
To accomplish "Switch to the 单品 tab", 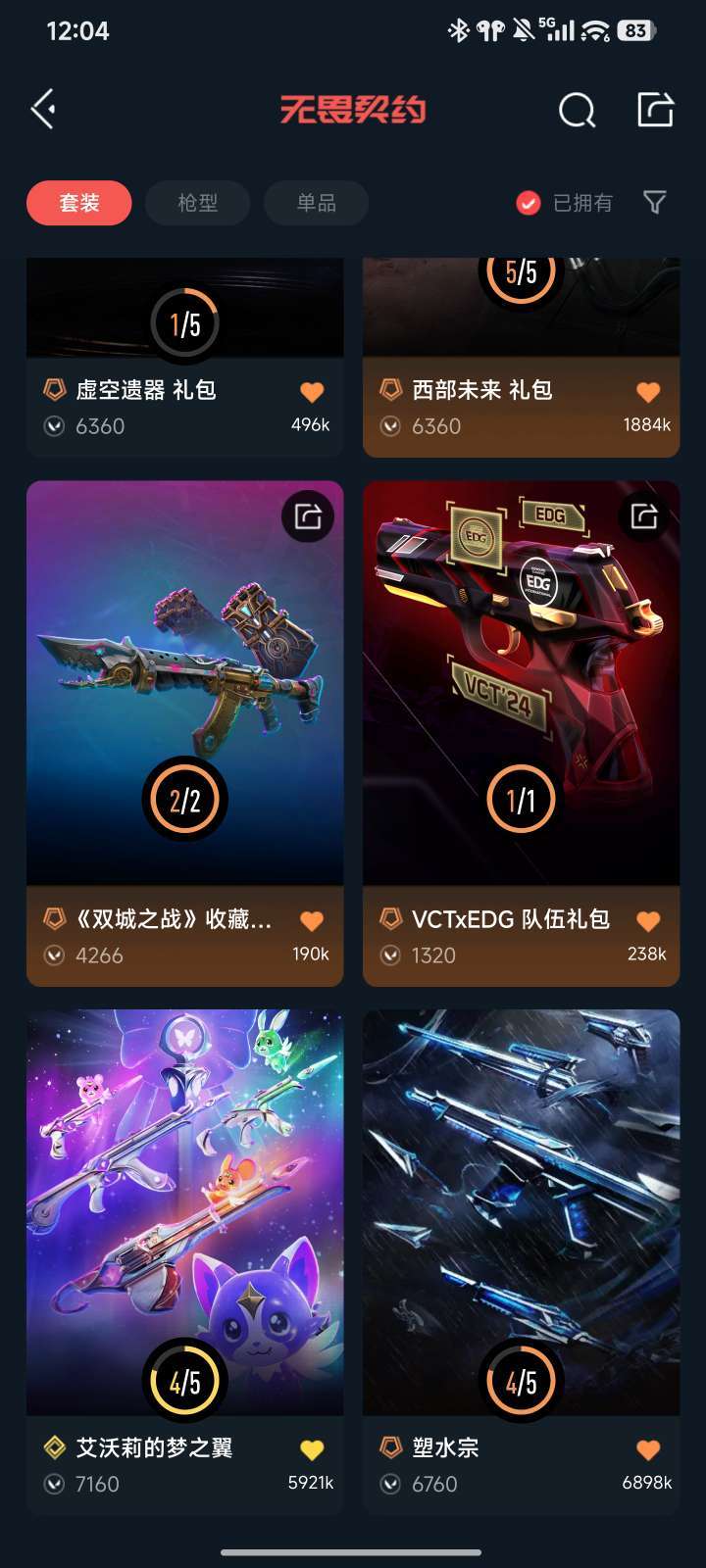I will [x=316, y=203].
